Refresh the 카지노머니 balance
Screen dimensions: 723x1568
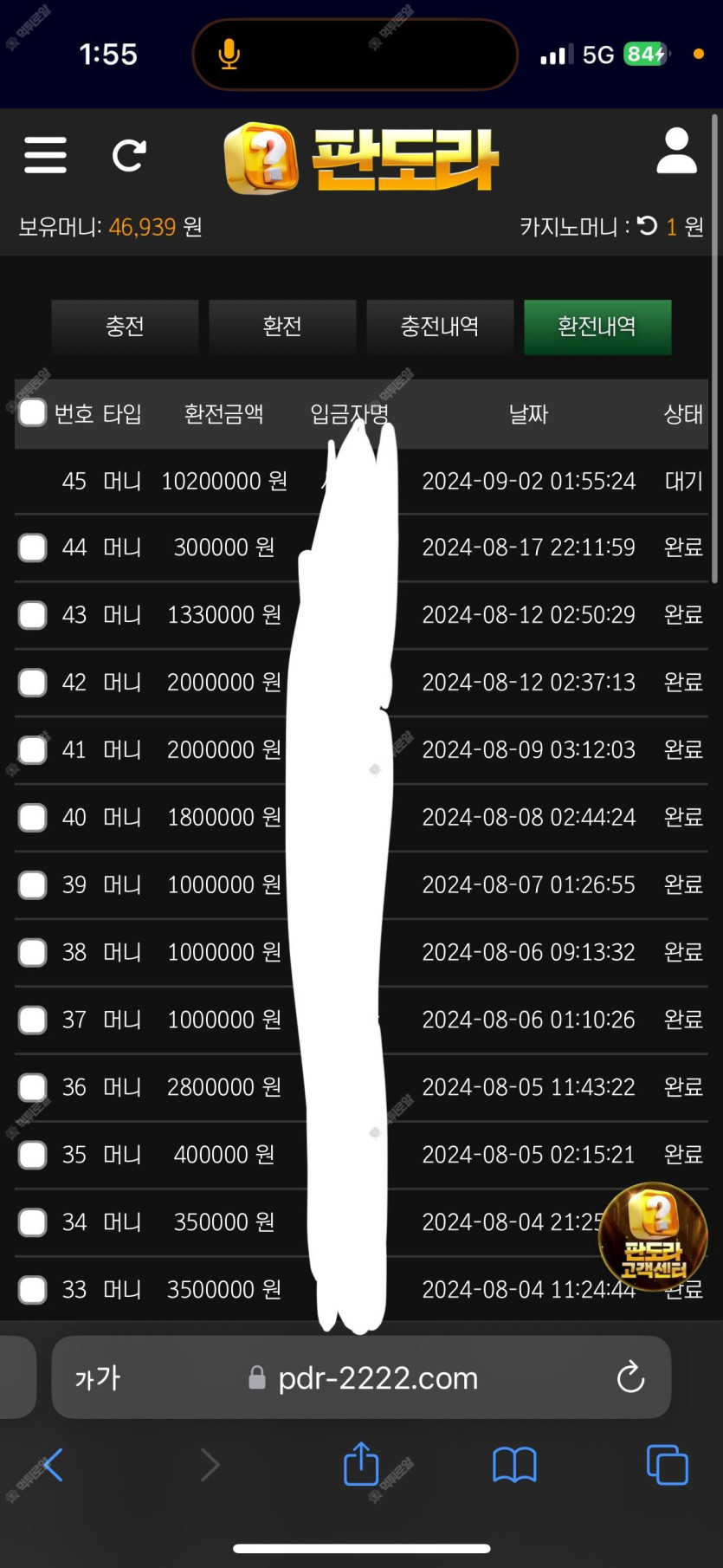[x=647, y=226]
